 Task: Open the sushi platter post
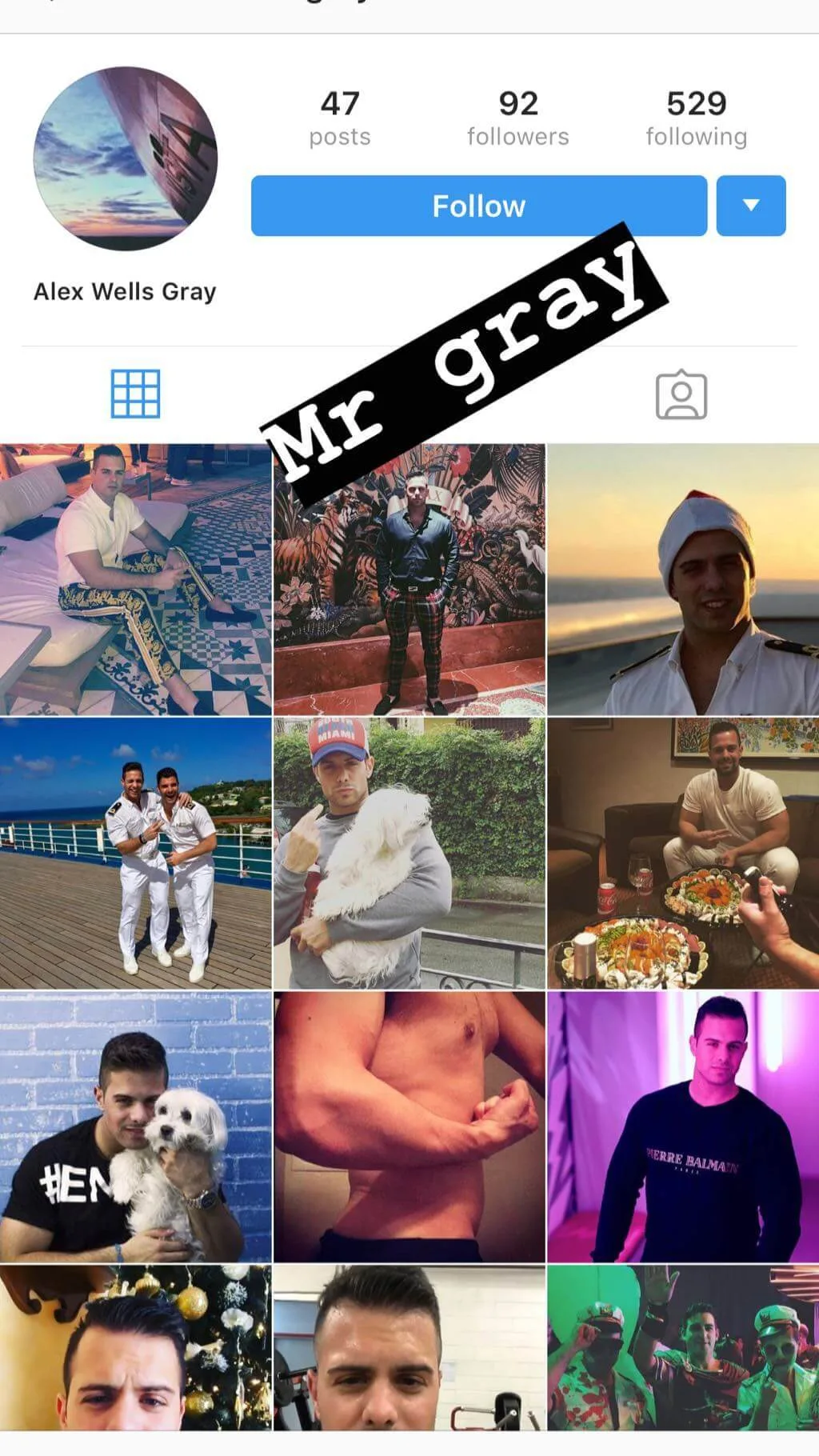click(683, 853)
